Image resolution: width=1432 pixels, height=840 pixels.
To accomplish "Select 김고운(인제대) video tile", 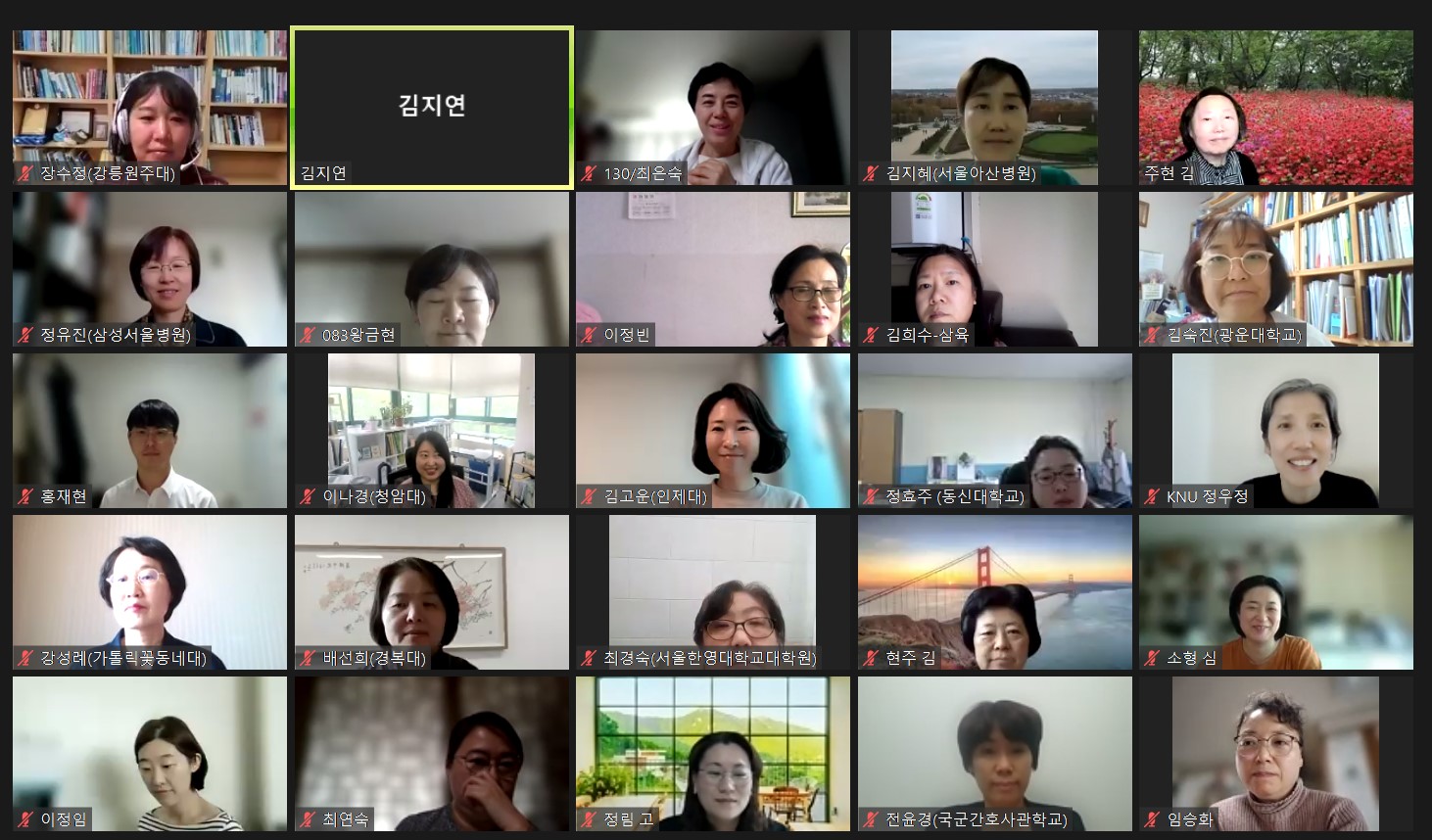I will coord(713,431).
